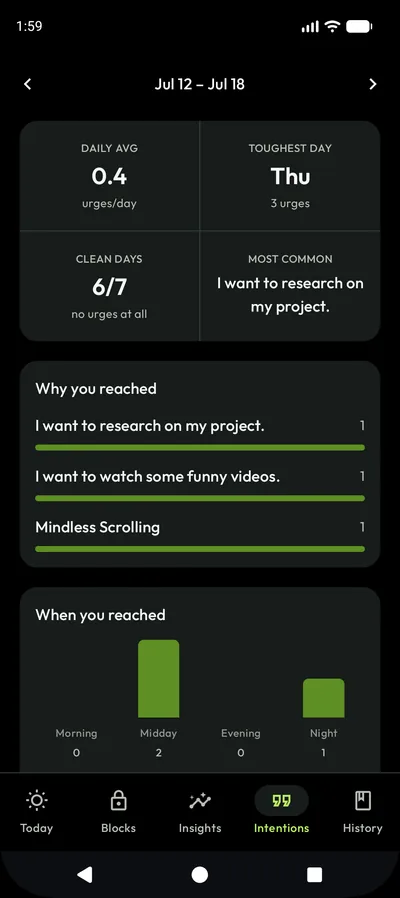Open the History tab
400x898 pixels.
[x=363, y=812]
